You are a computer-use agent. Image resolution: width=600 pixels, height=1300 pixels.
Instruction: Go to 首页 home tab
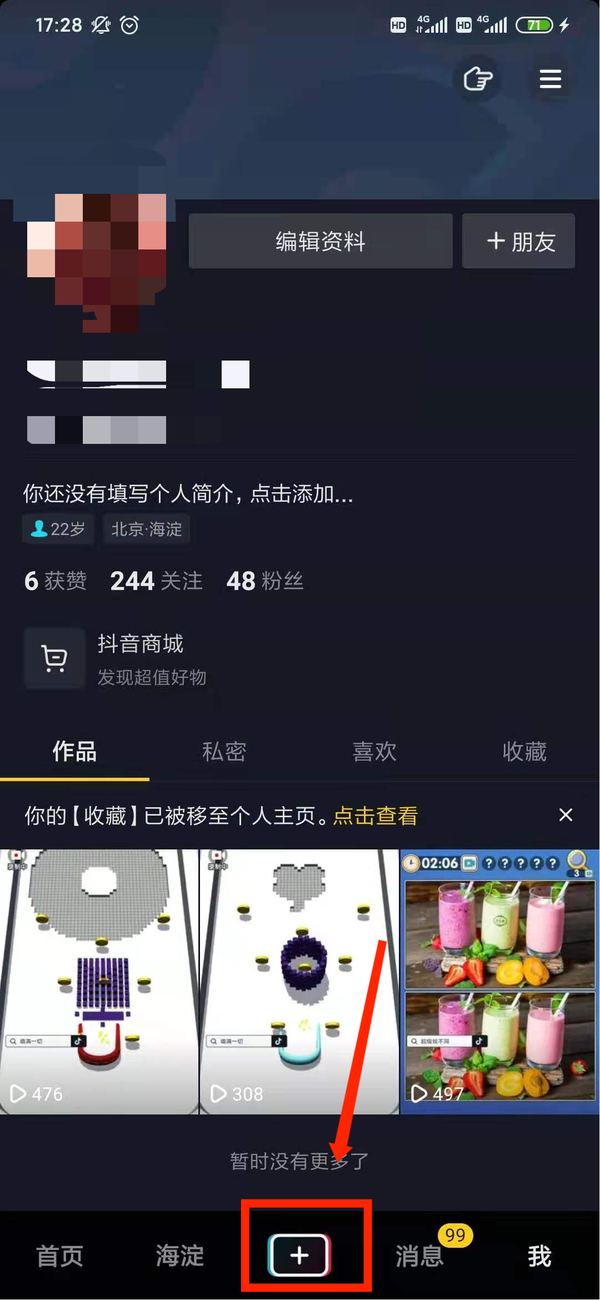point(60,1256)
